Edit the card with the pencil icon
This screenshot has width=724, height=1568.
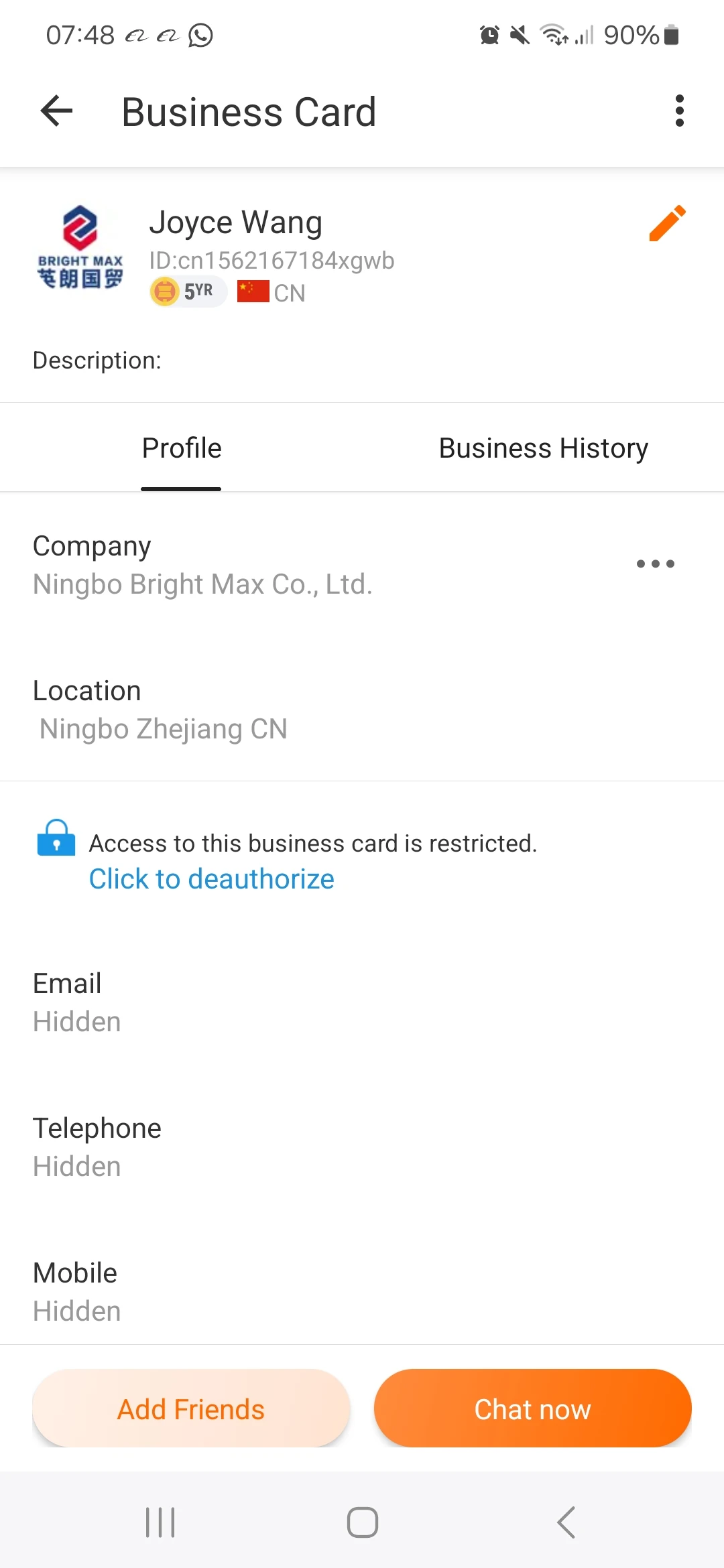pyautogui.click(x=668, y=222)
